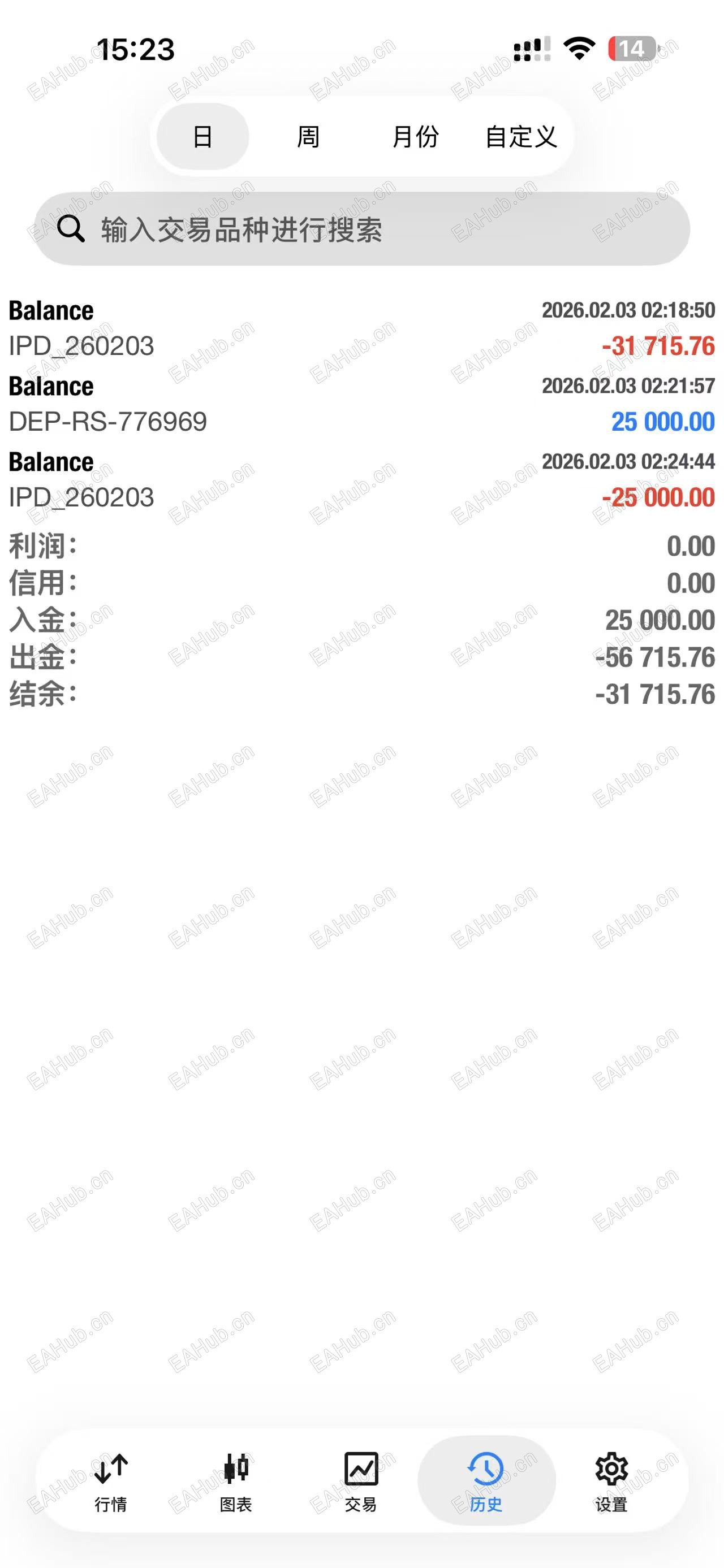Screen dimensions: 724x1568
Task: Tap the symbol search field
Action: point(361,229)
